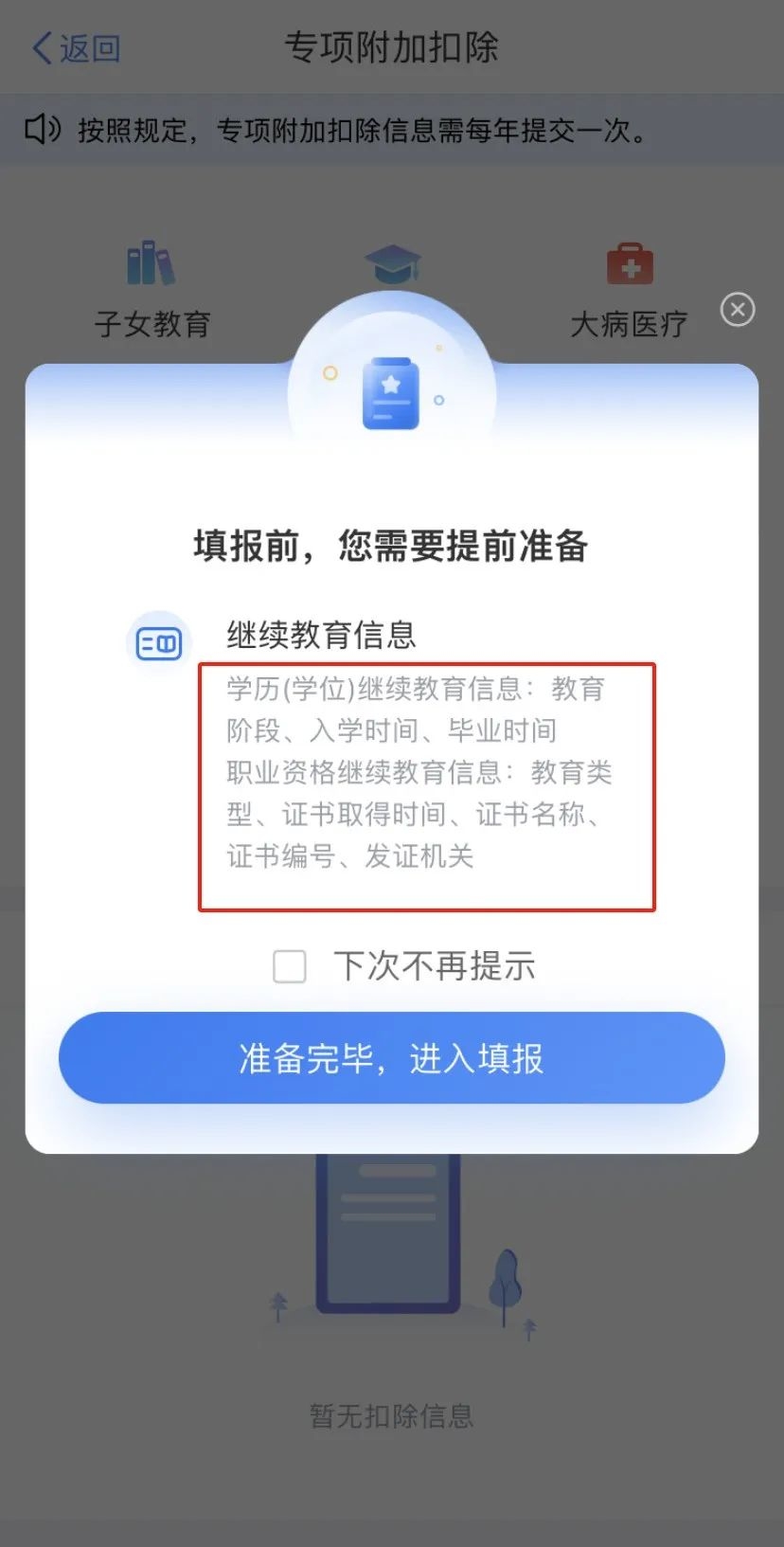Click the 返回 link
This screenshot has width=784, height=1547.
point(83,46)
